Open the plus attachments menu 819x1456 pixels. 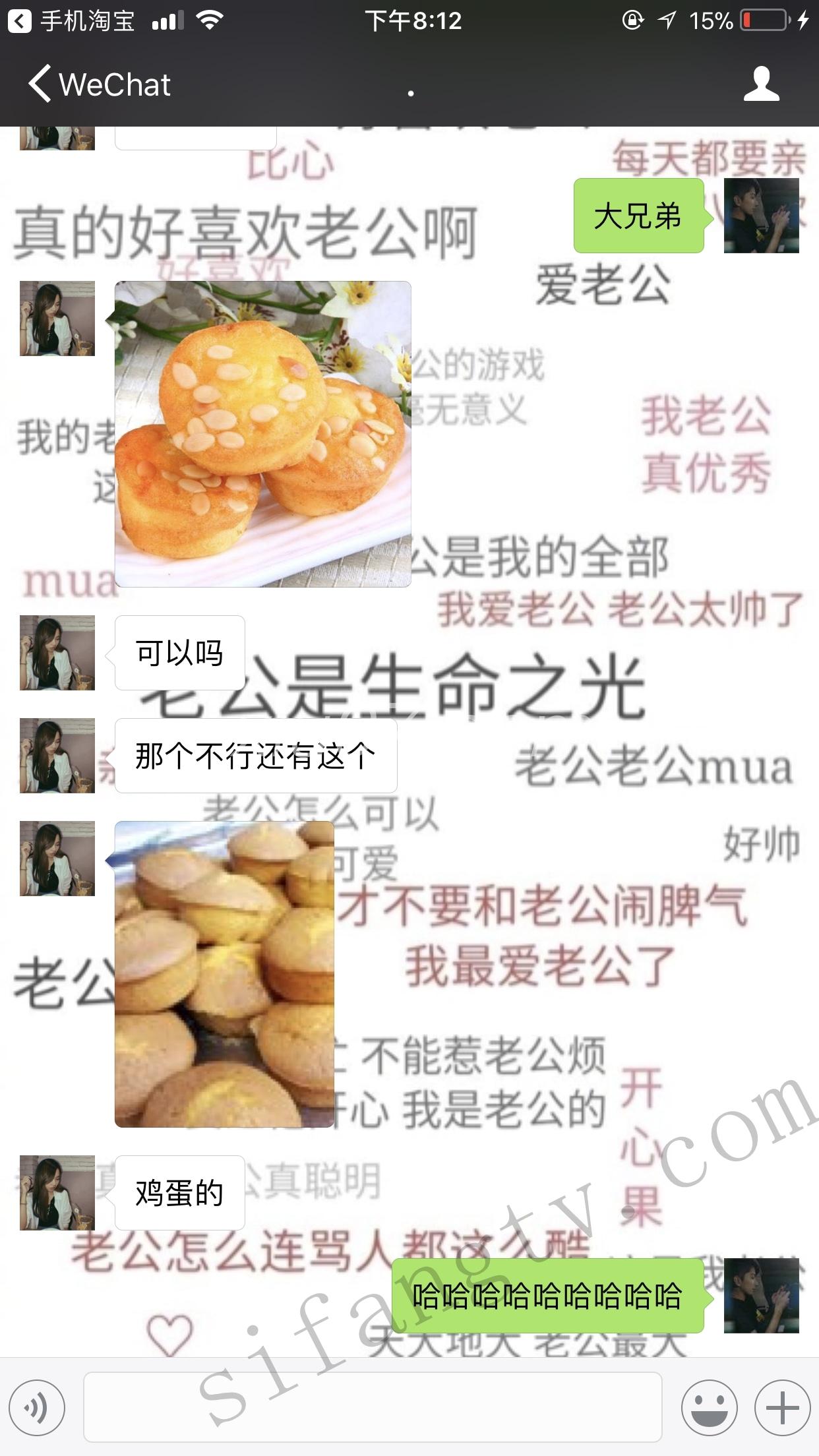tap(782, 1407)
